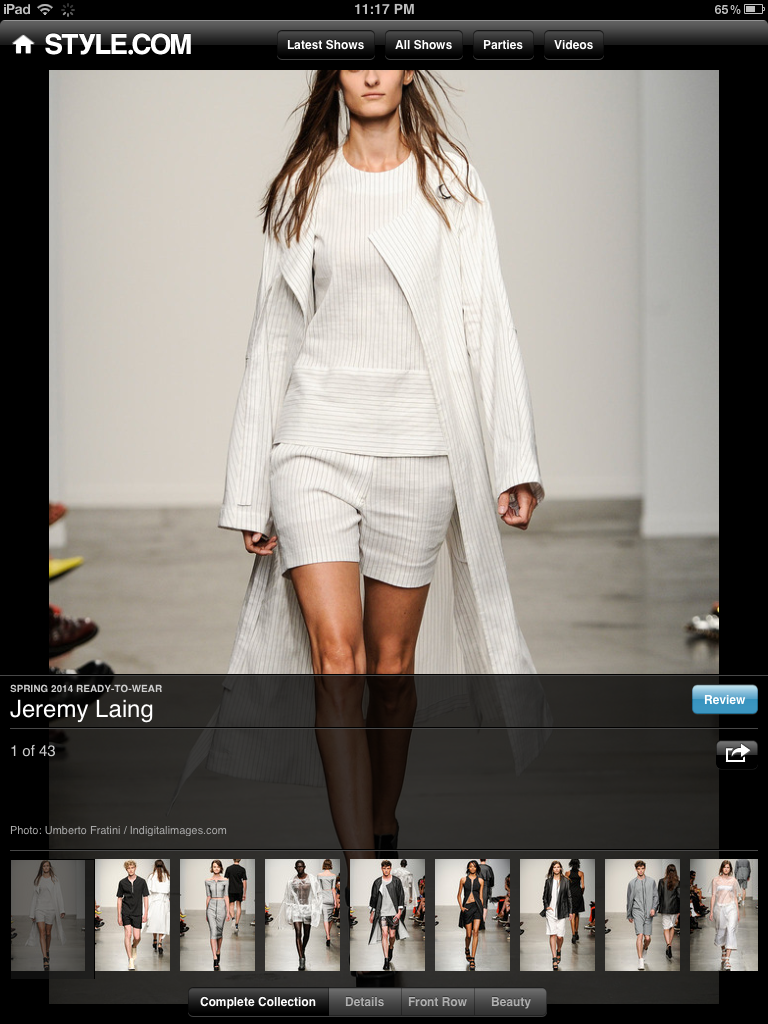Switch to the Front Row tab
The width and height of the screenshot is (768, 1024).
[437, 1002]
